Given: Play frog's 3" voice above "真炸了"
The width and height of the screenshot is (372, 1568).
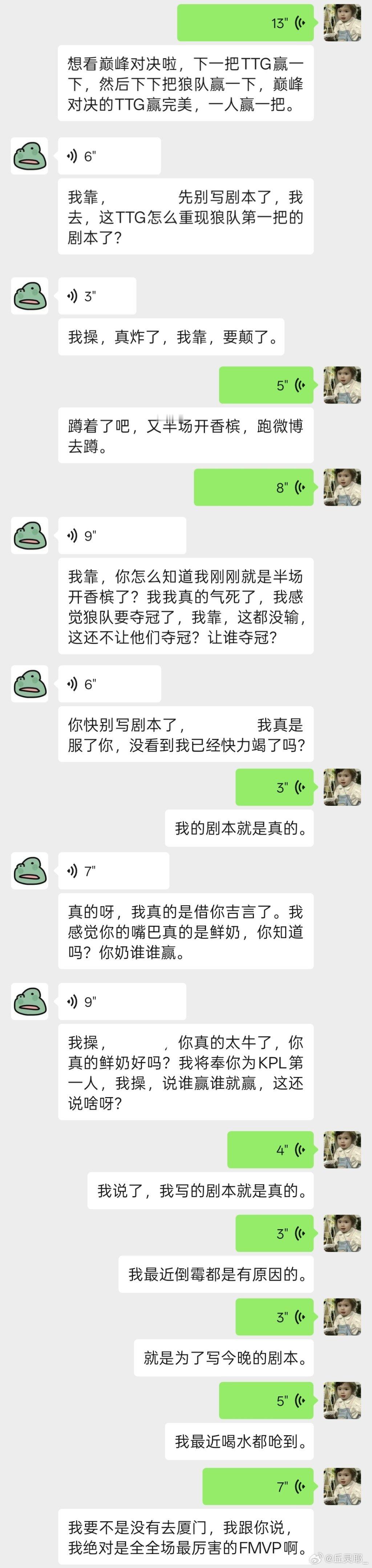Looking at the screenshot, I should (97, 296).
